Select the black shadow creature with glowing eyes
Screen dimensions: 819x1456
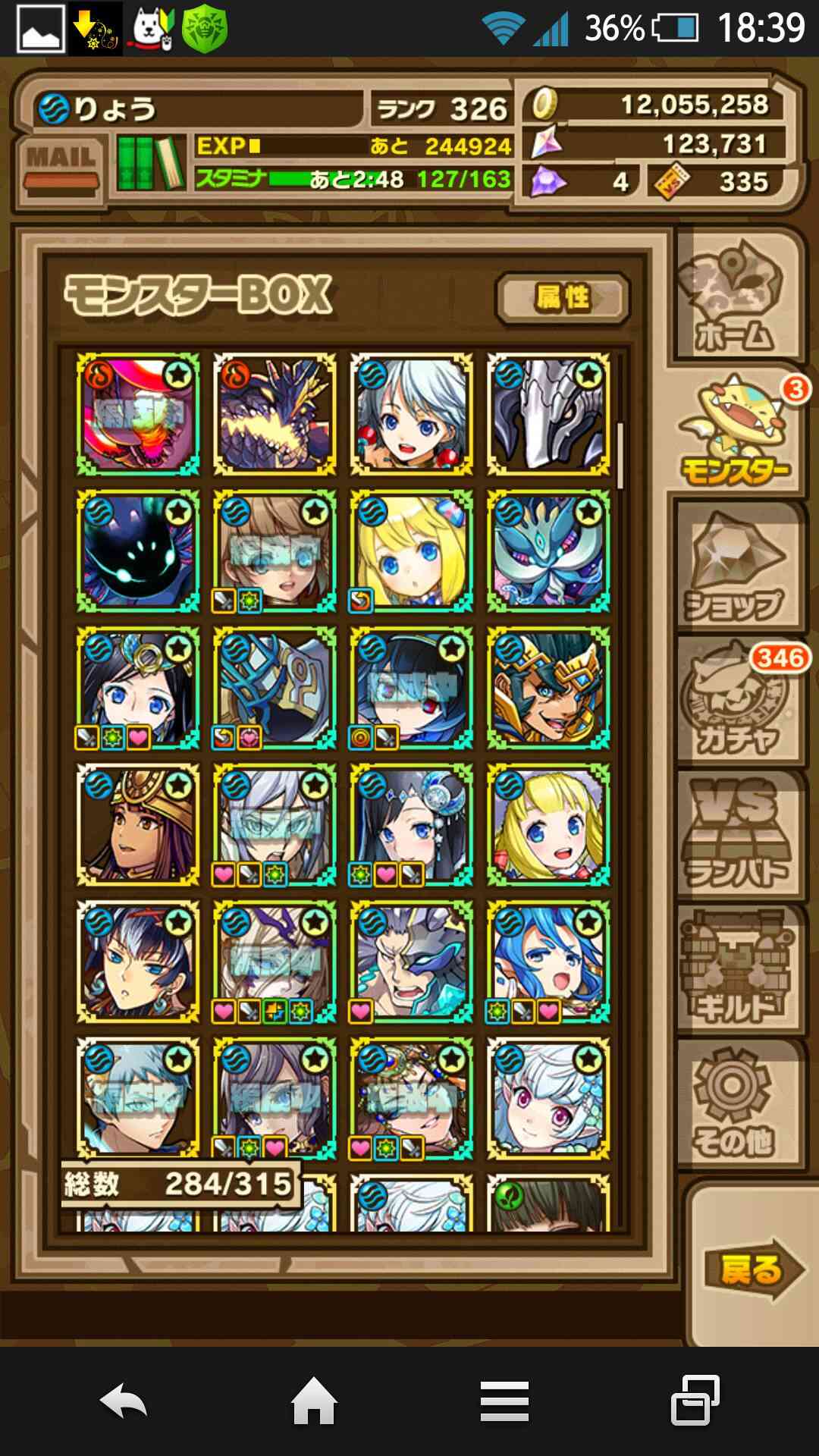138,551
